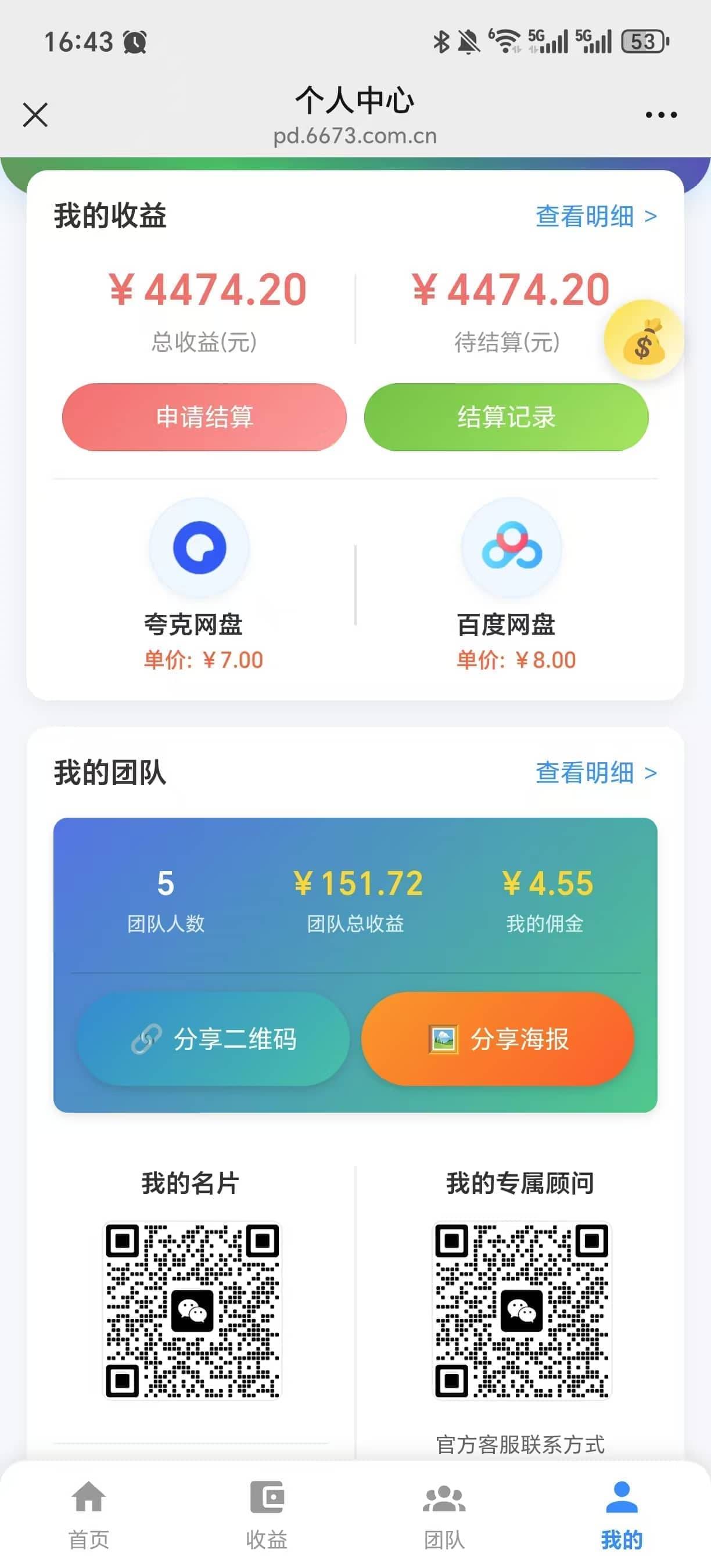This screenshot has width=711, height=1568.
Task: Tap the 申请结算 button
Action: pos(204,417)
